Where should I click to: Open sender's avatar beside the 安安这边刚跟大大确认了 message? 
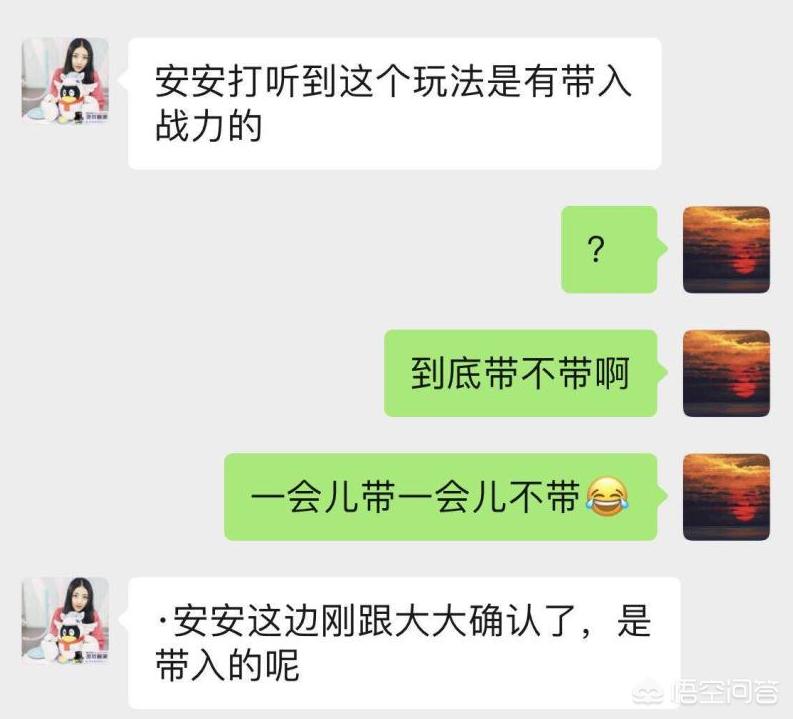65,620
